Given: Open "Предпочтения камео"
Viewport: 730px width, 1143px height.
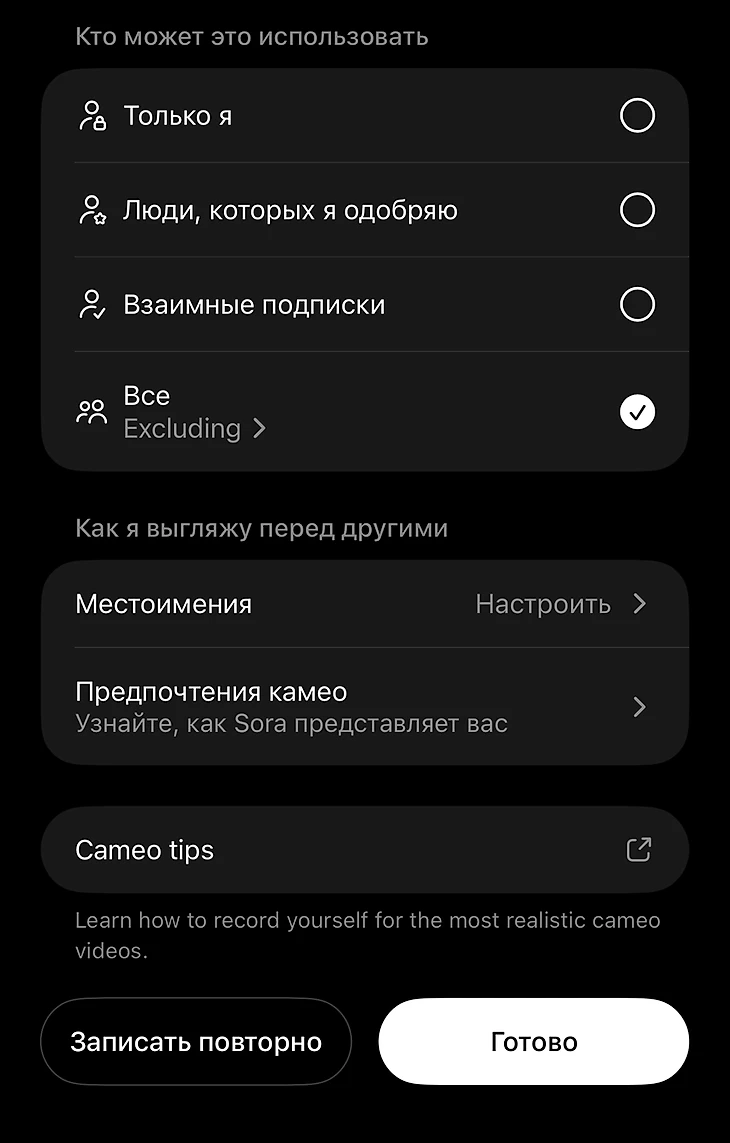Looking at the screenshot, I should (x=364, y=707).
